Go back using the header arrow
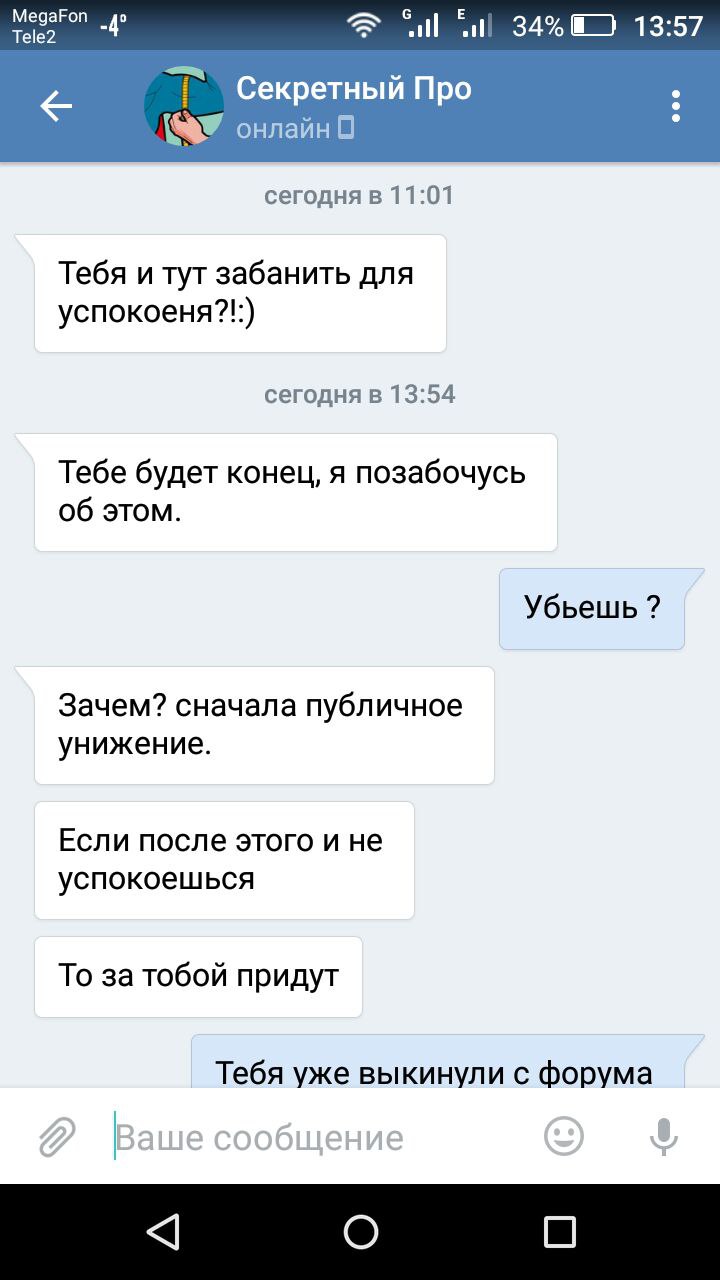 click(56, 106)
